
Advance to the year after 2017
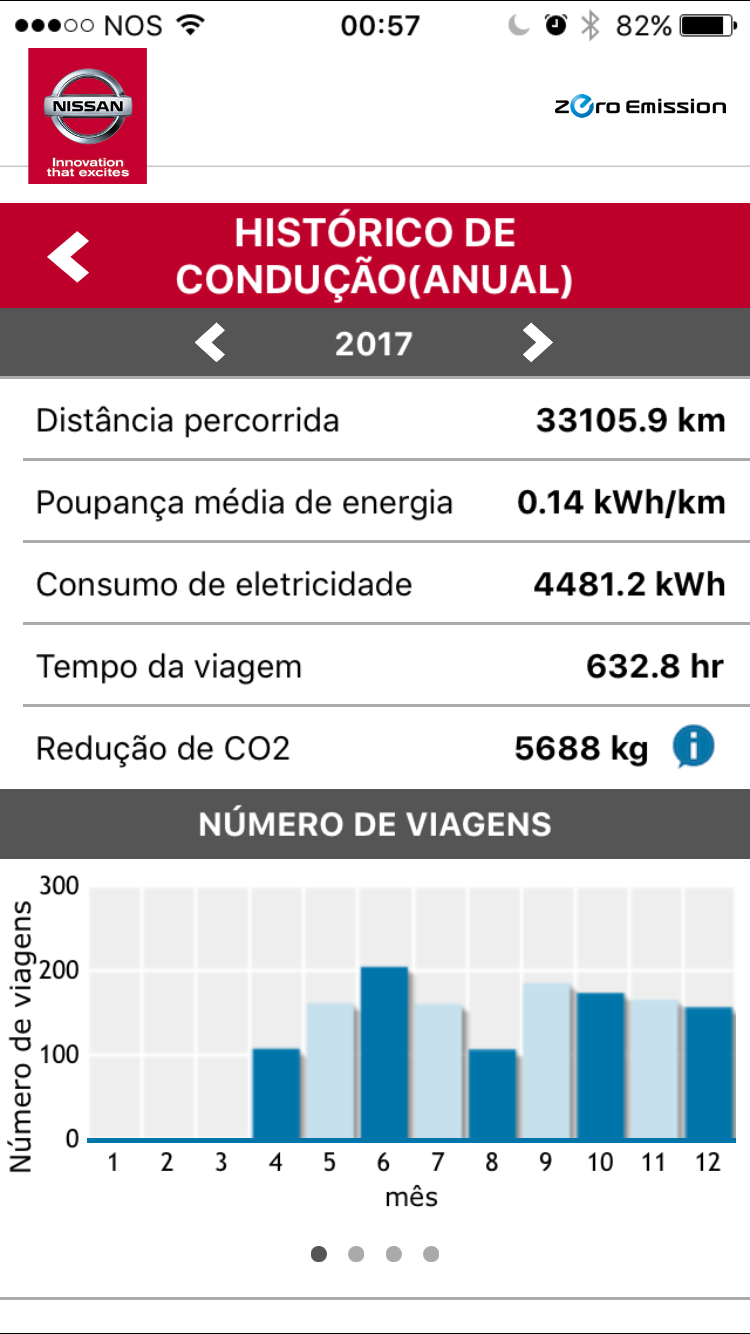pos(537,343)
